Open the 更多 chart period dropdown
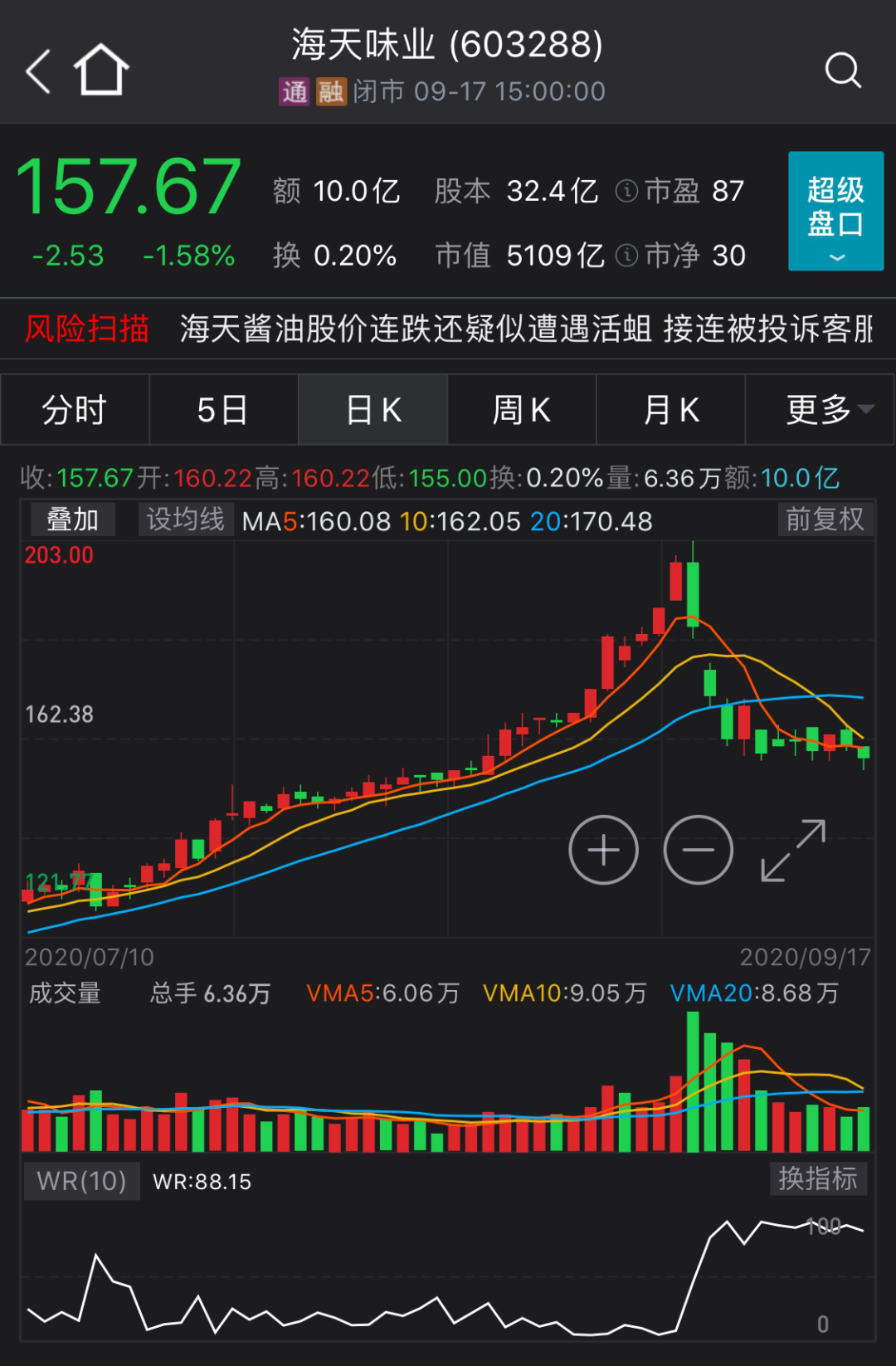 point(828,410)
